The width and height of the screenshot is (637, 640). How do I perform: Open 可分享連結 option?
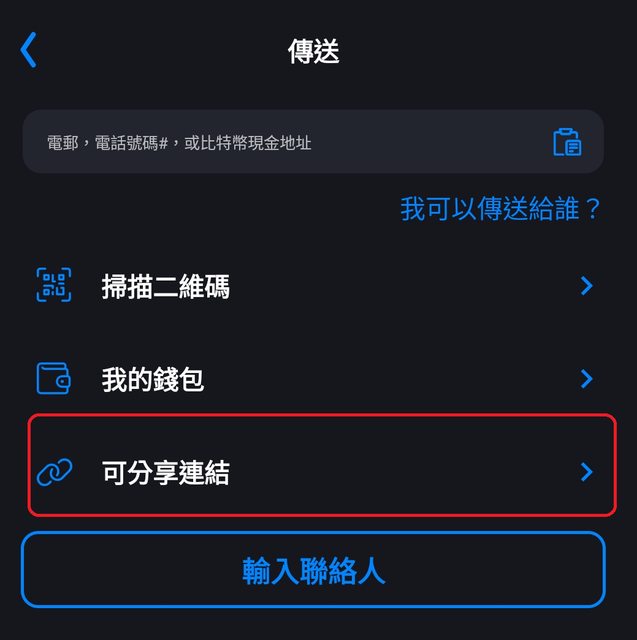click(x=320, y=471)
